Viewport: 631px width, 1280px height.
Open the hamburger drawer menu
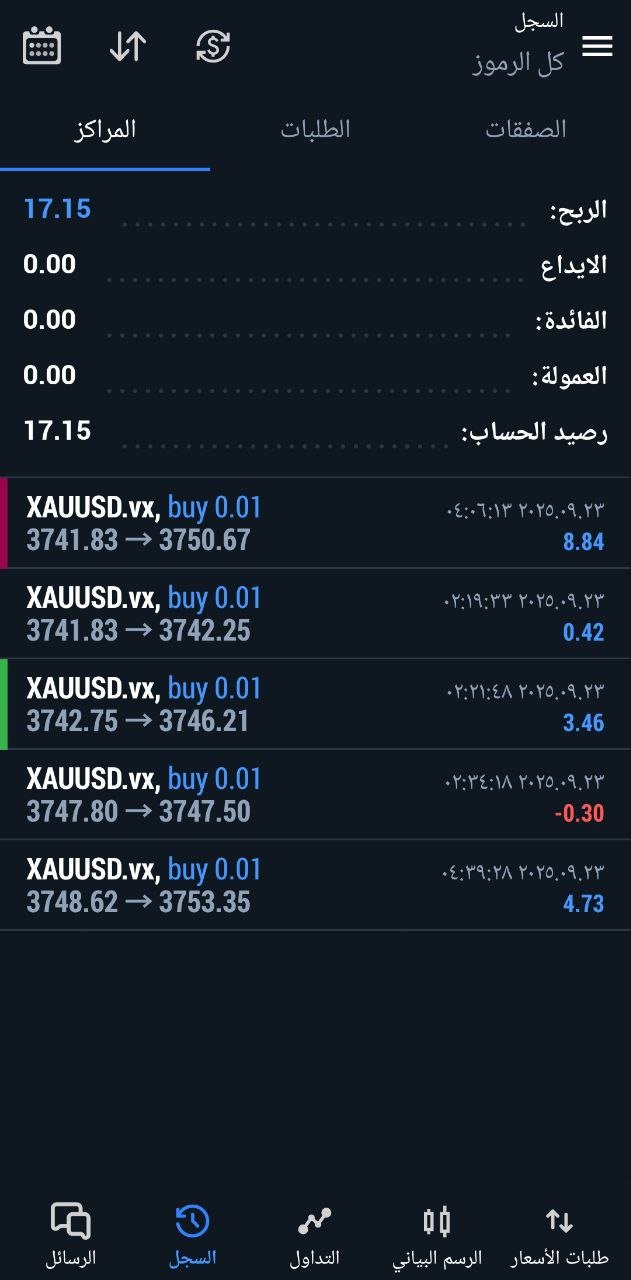click(597, 46)
